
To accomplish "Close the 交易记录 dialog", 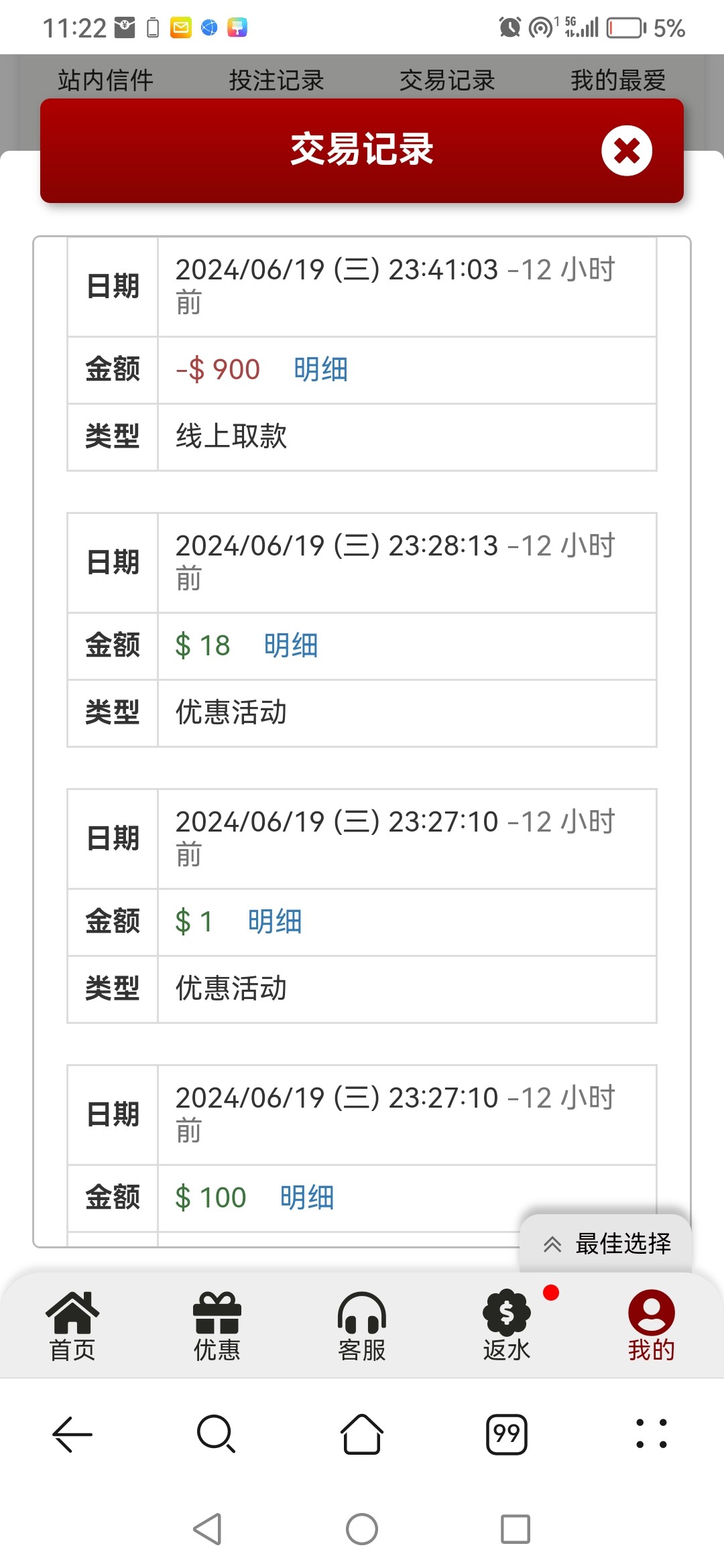I will [626, 151].
